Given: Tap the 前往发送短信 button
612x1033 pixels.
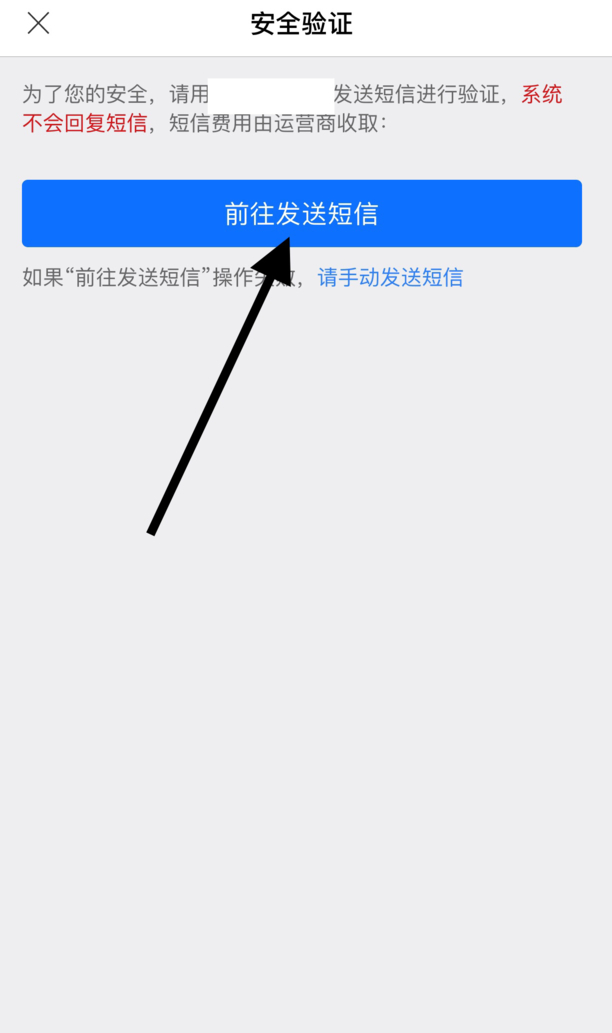Looking at the screenshot, I should 301,213.
